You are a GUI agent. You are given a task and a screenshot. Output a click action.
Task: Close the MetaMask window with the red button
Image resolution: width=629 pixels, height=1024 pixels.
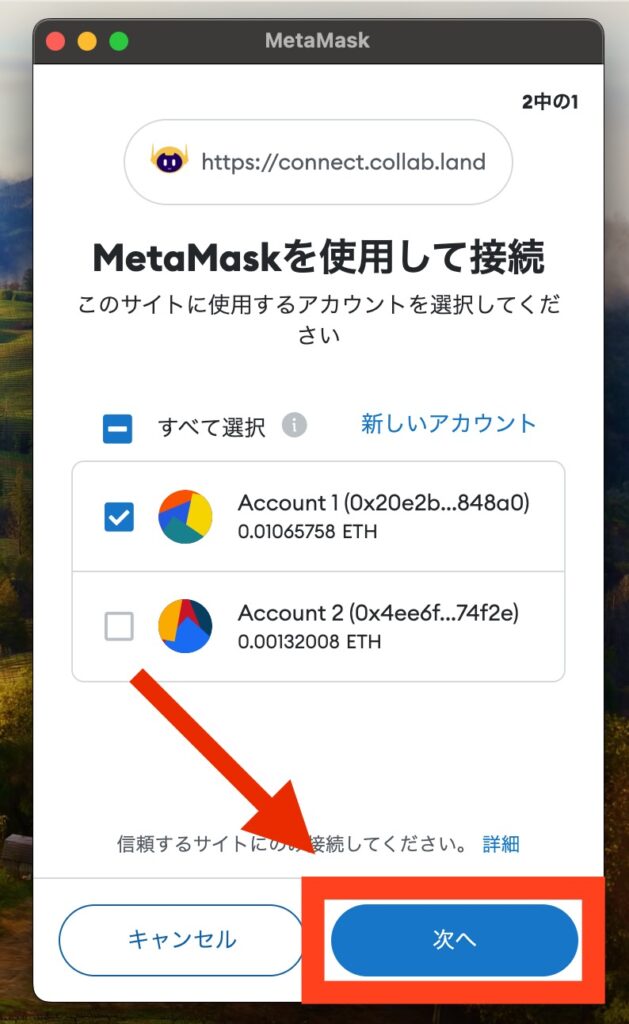[56, 42]
